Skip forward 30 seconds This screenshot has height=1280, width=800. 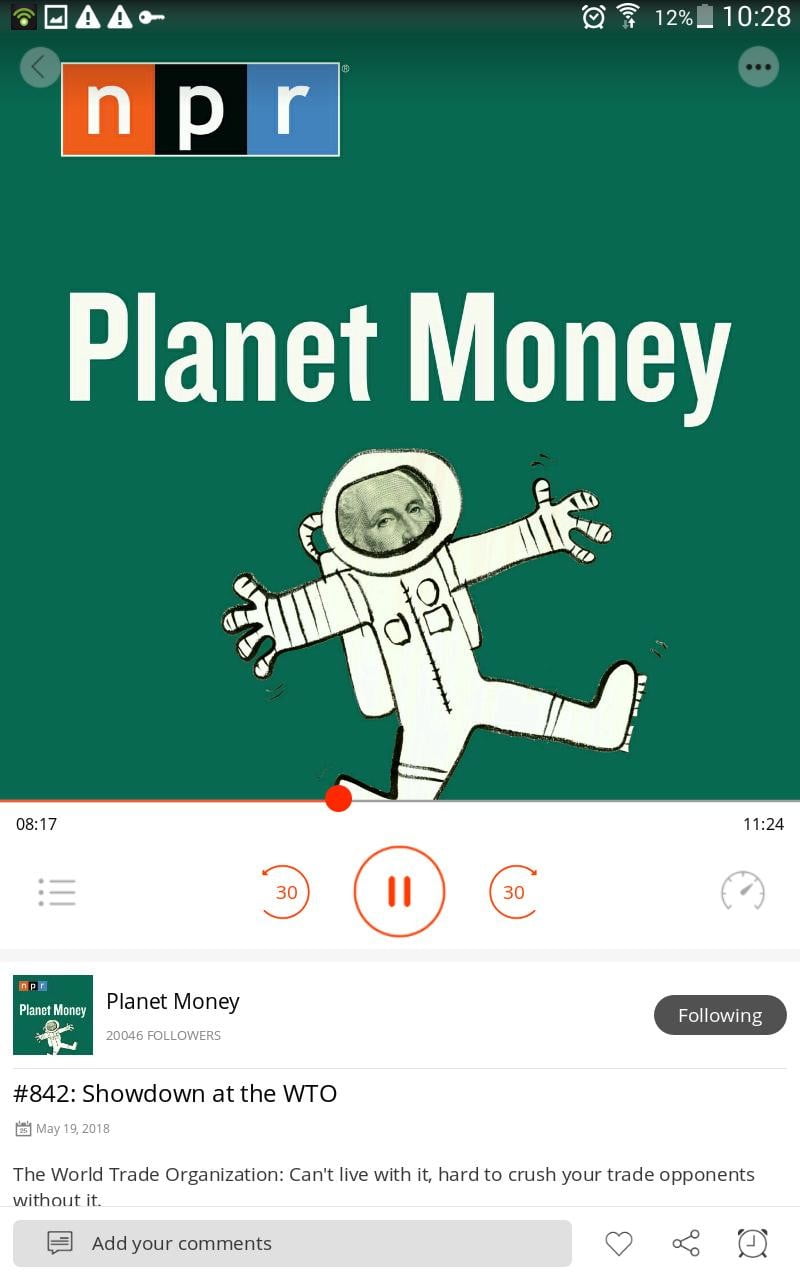(x=513, y=891)
